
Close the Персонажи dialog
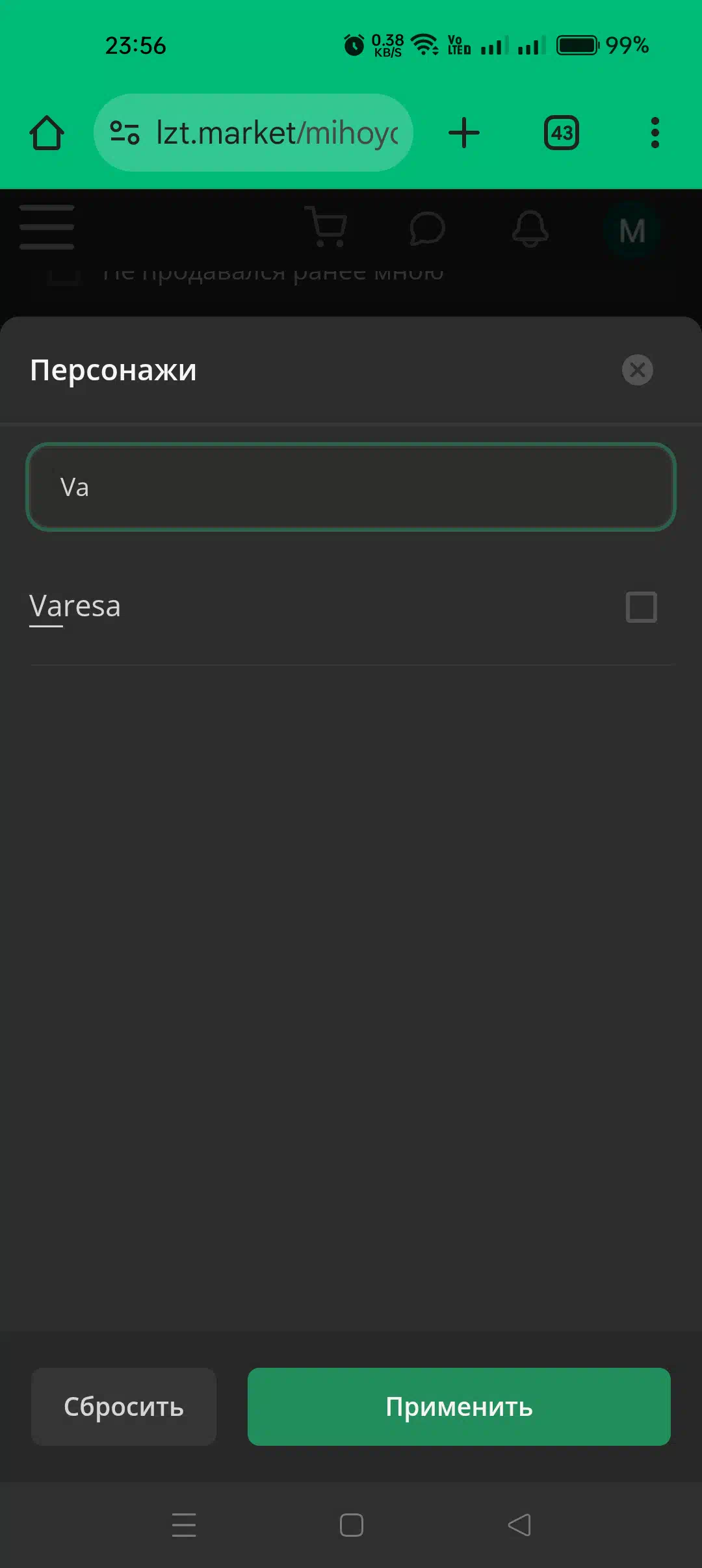click(x=637, y=370)
